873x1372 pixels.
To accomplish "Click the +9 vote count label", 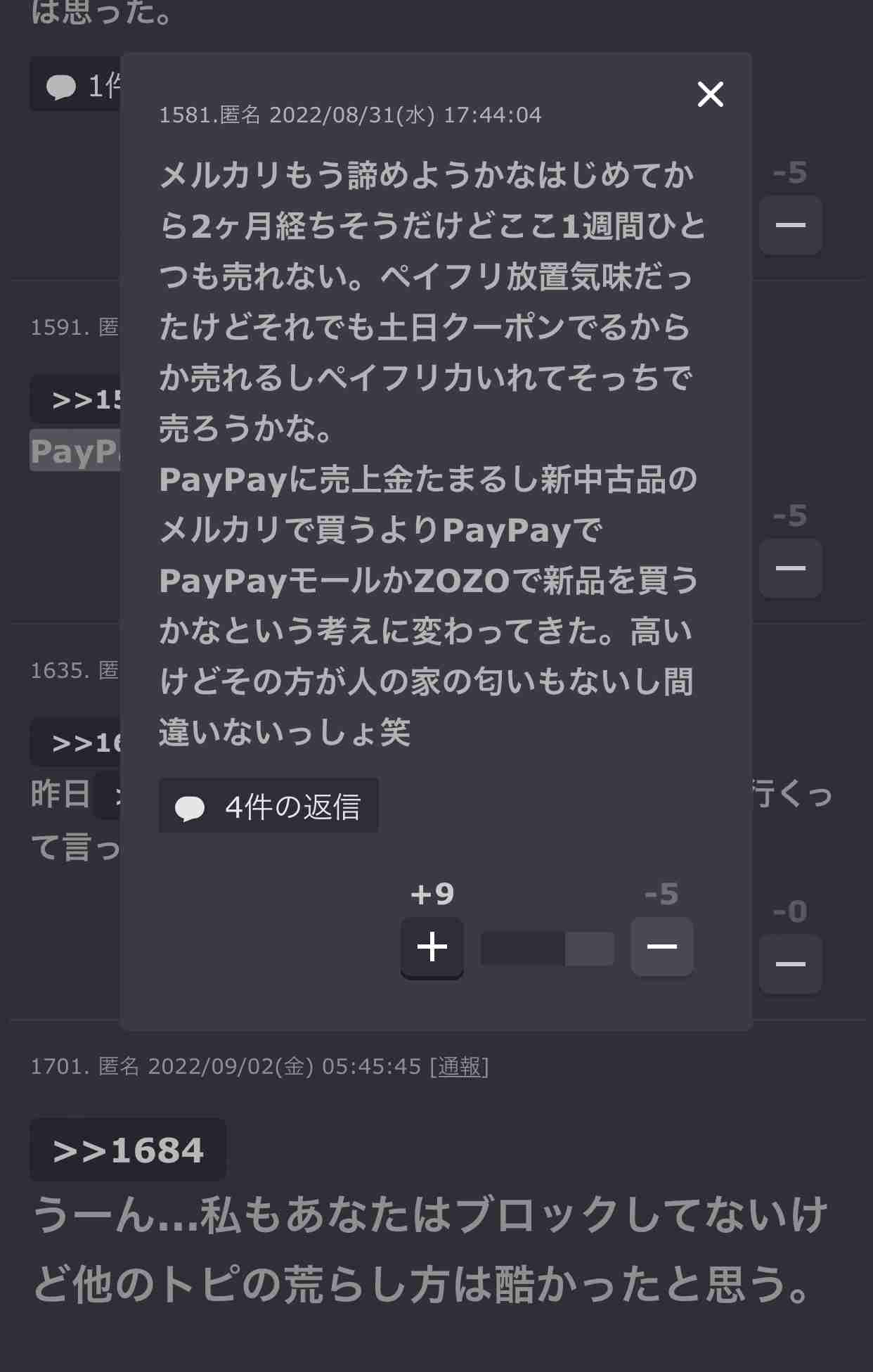I will (432, 893).
